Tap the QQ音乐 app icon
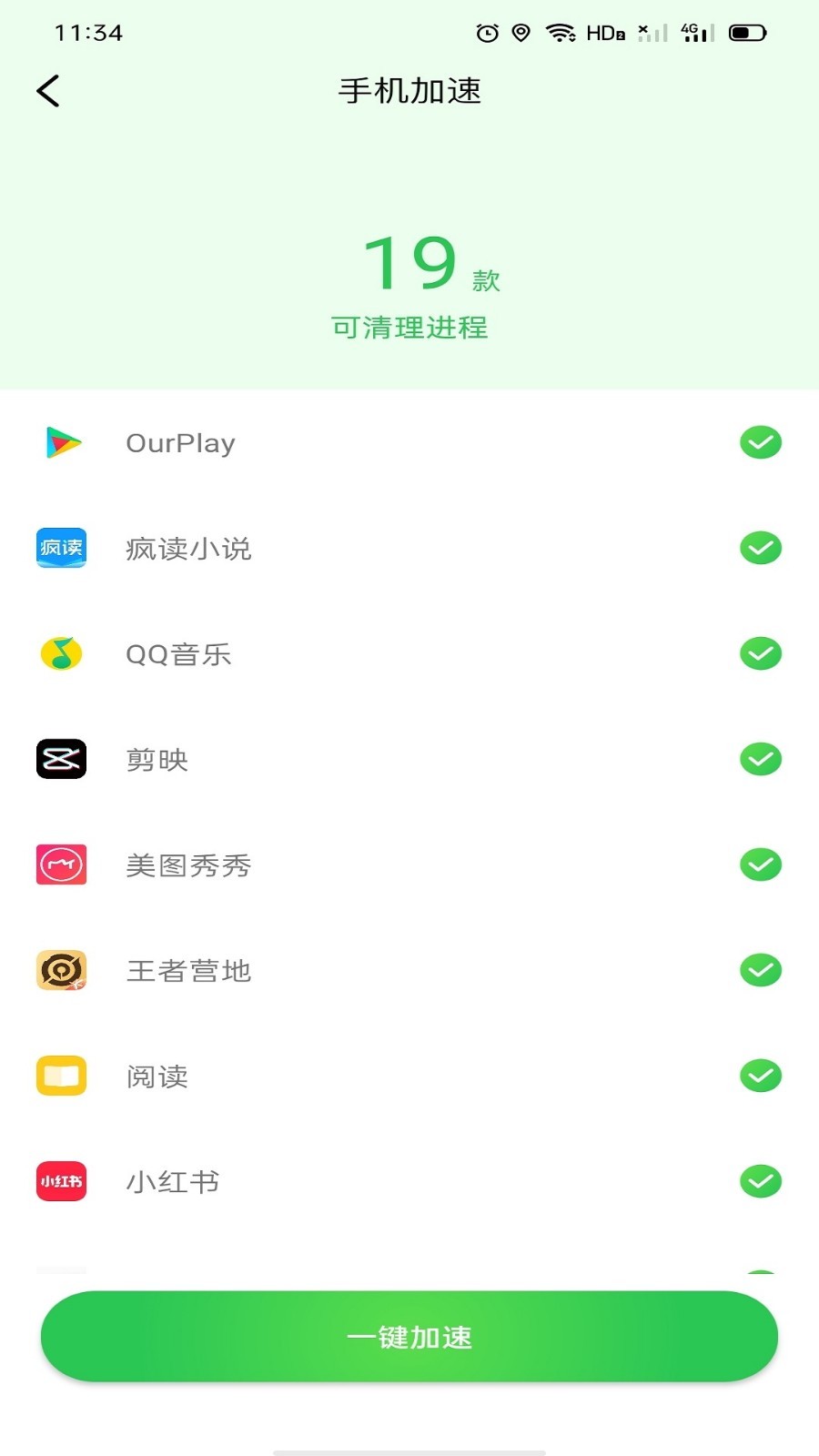 tap(60, 653)
